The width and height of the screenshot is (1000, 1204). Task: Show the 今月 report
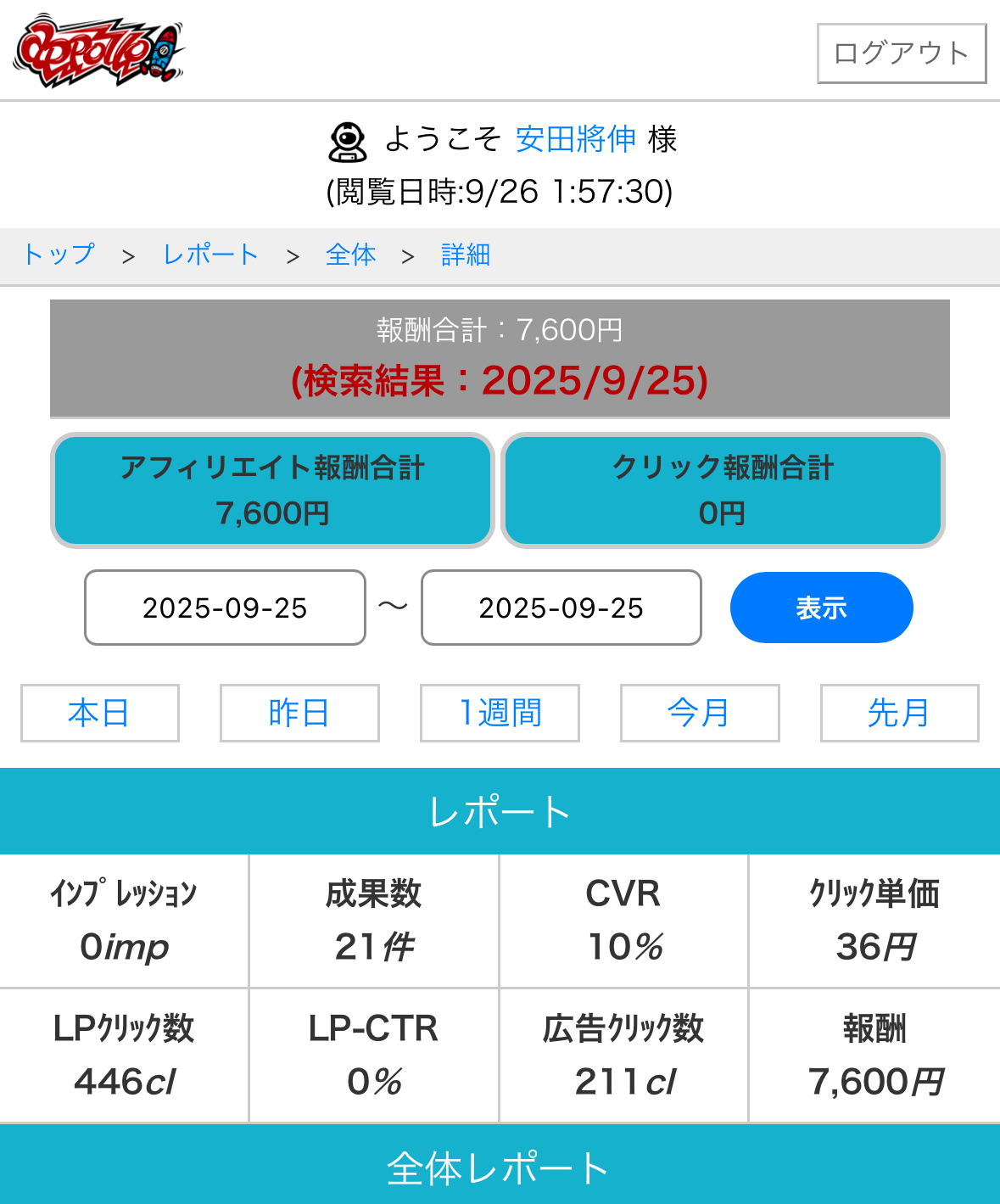tap(700, 713)
